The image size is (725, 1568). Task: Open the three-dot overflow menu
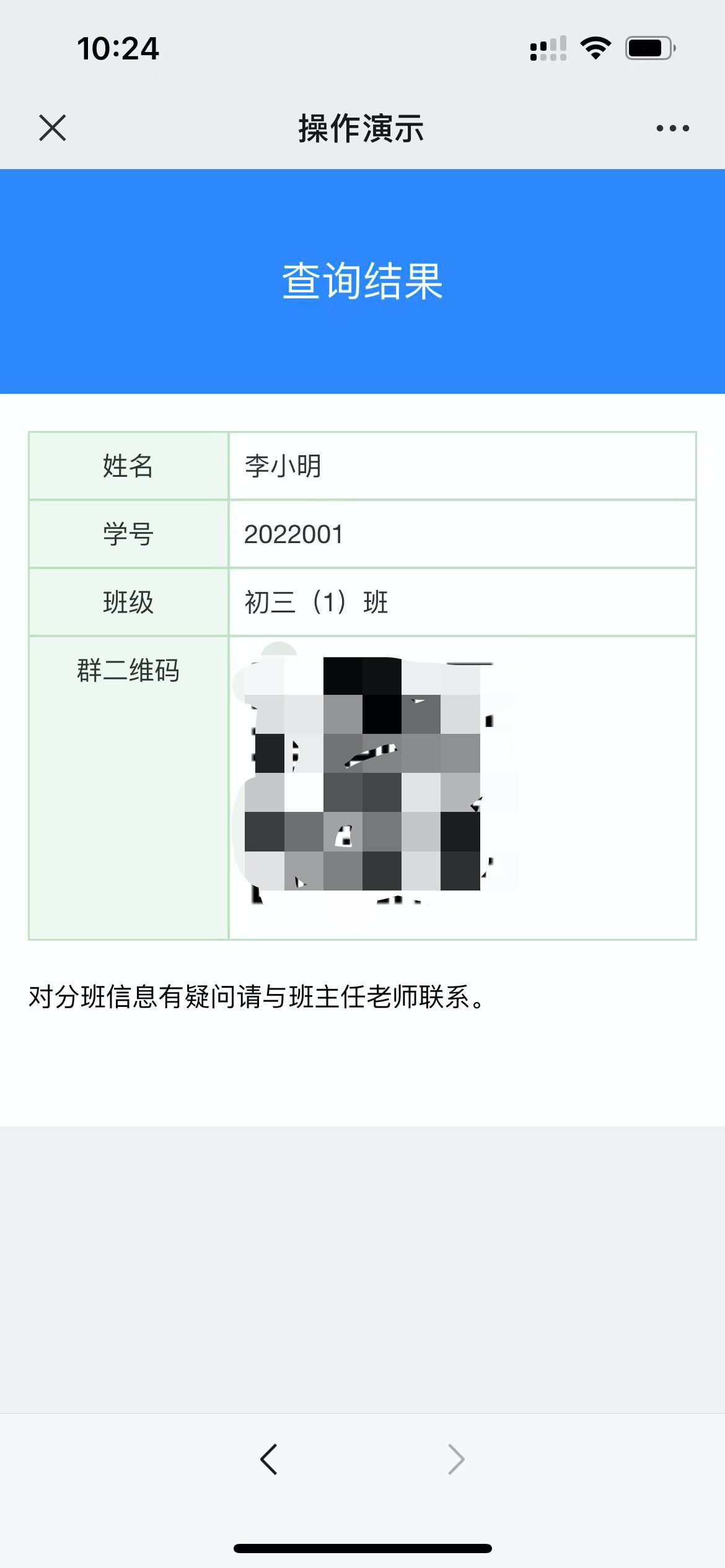672,128
